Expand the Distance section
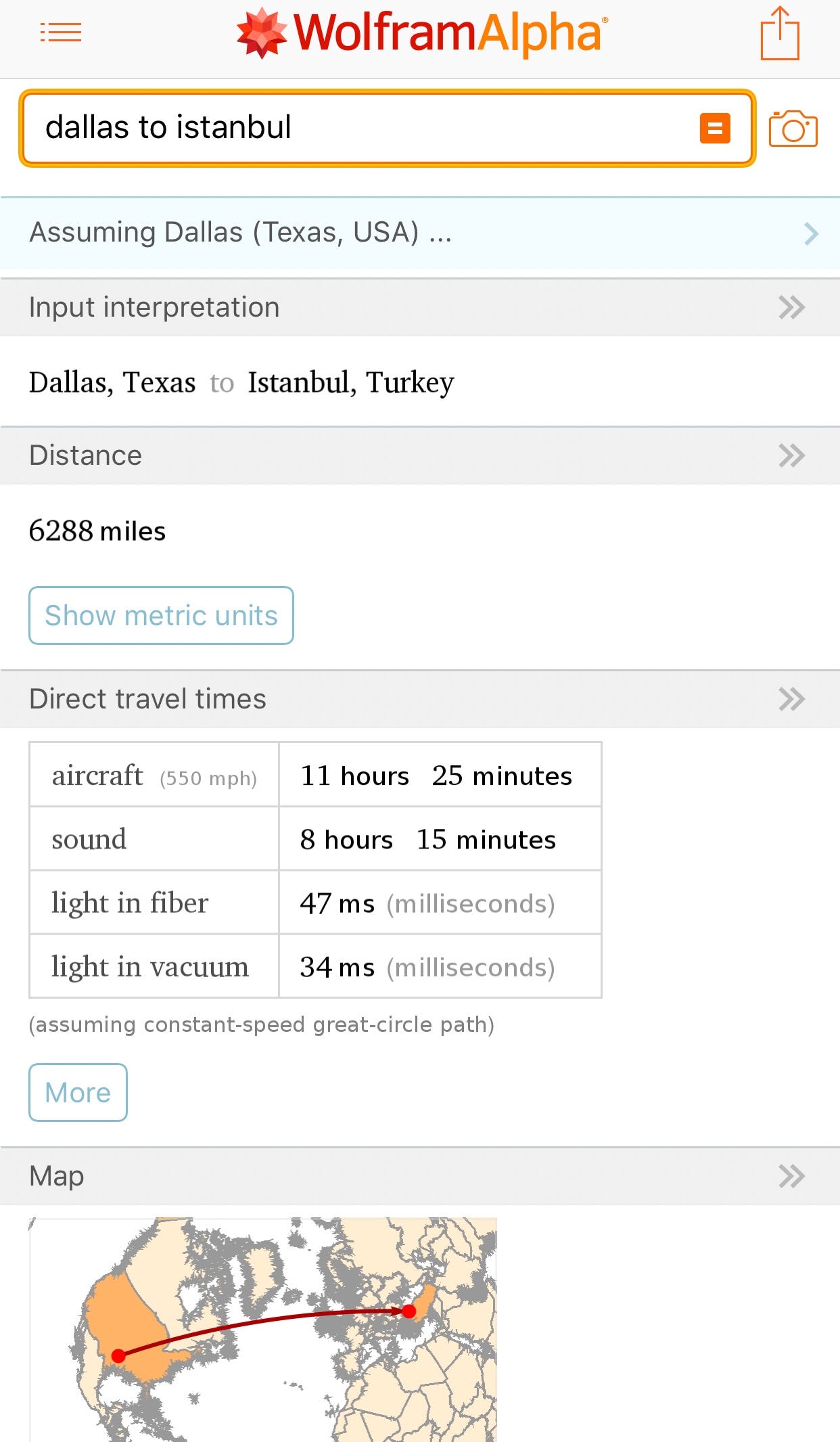Image resolution: width=840 pixels, height=1442 pixels. (x=420, y=455)
